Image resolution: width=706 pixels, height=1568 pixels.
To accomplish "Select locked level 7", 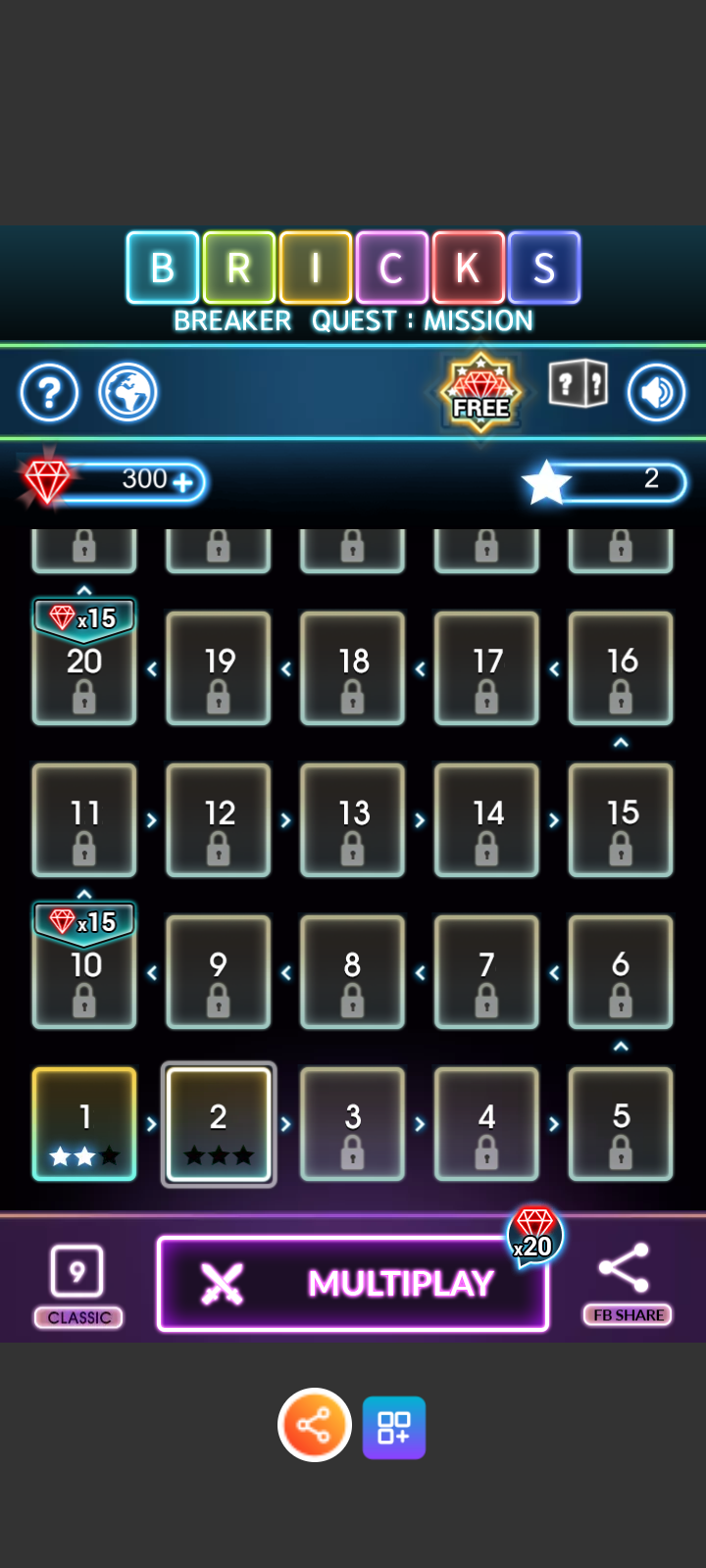I will click(486, 972).
